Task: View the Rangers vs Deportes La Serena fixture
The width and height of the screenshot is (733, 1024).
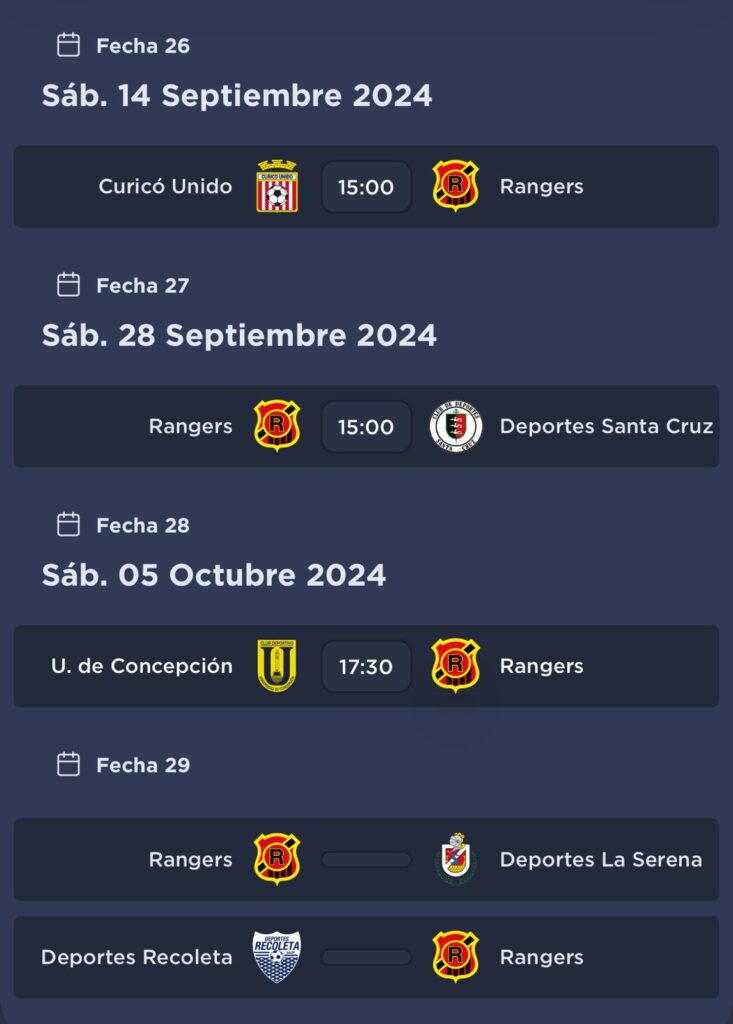Action: click(x=366, y=860)
